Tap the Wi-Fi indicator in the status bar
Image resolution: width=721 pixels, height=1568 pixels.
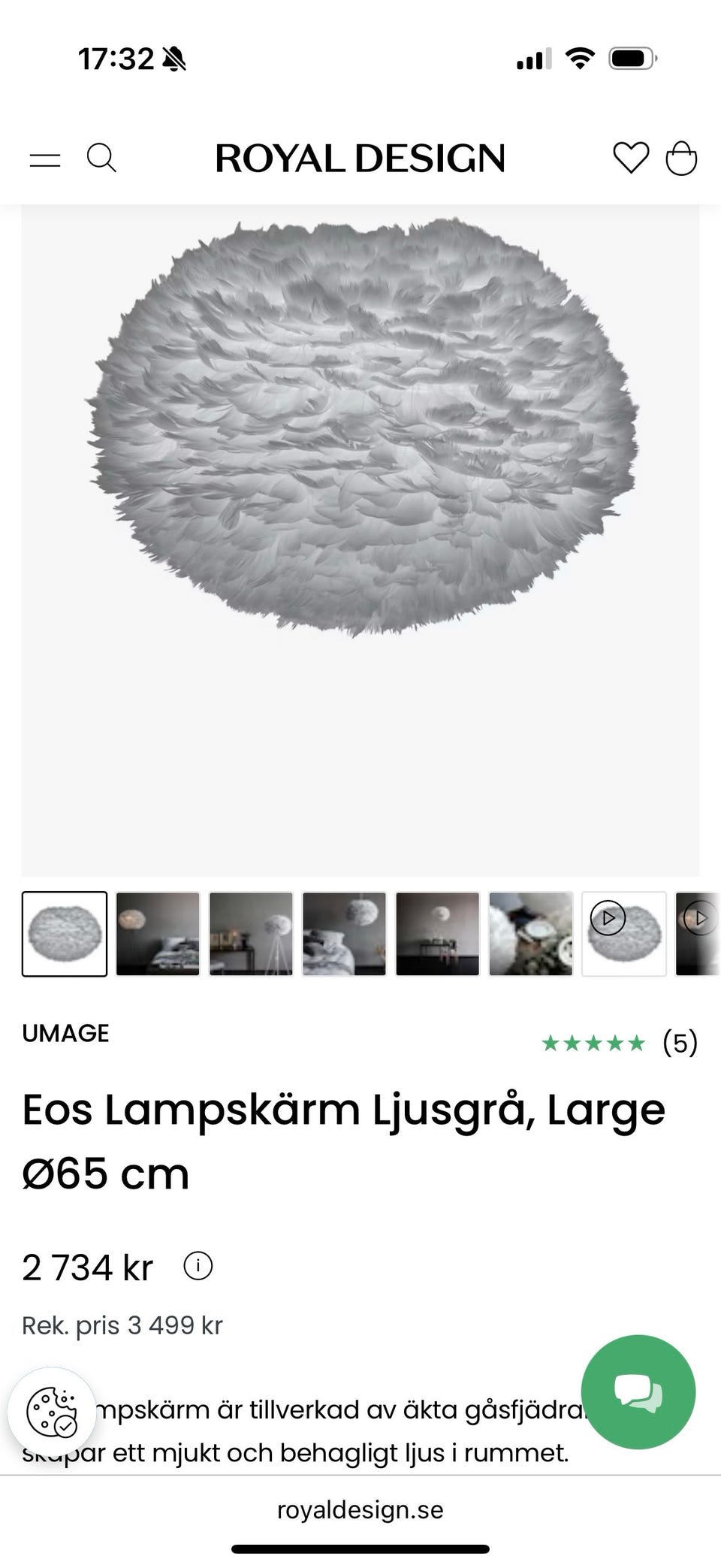pyautogui.click(x=581, y=56)
